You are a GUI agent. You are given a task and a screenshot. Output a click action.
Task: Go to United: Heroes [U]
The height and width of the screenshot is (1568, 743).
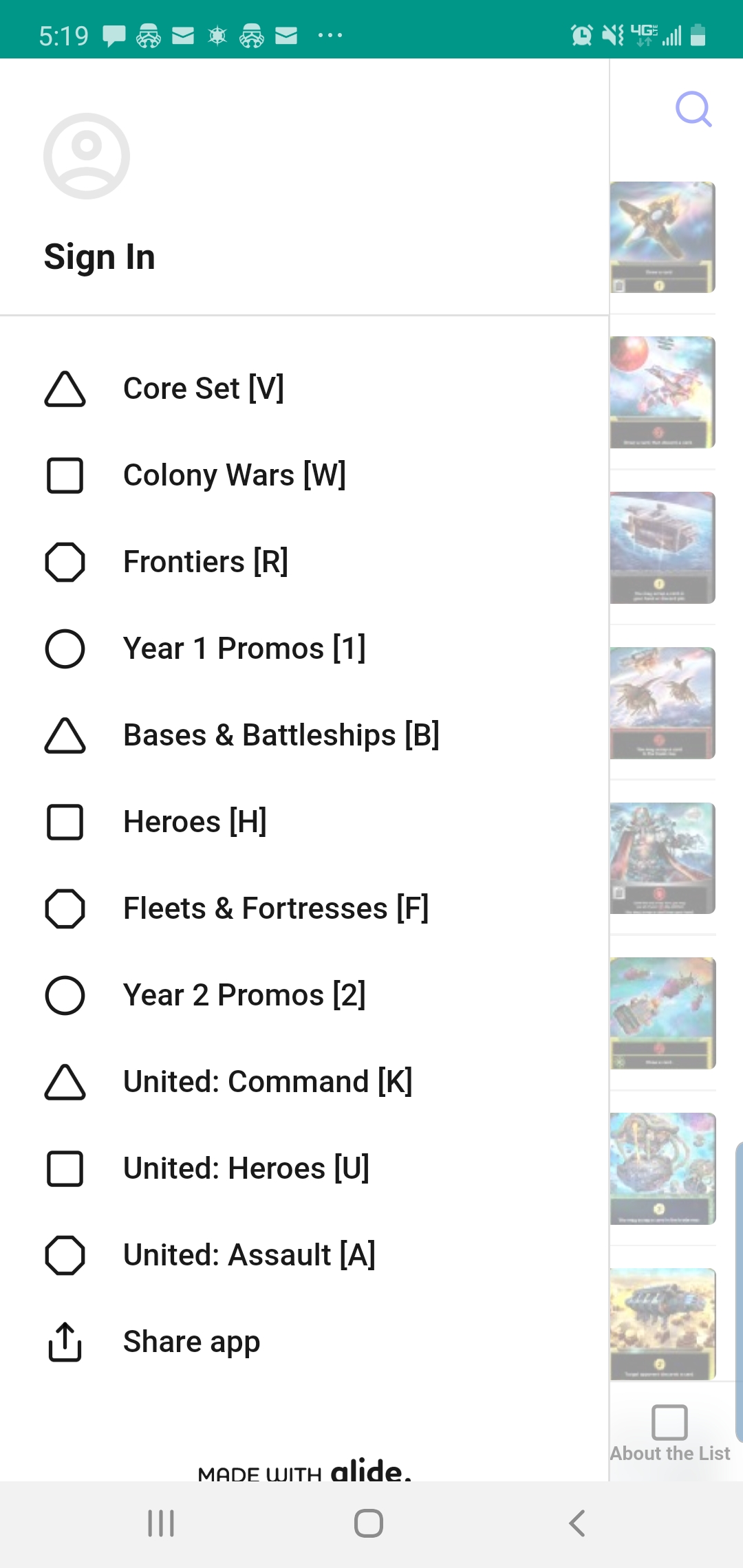pos(246,1168)
